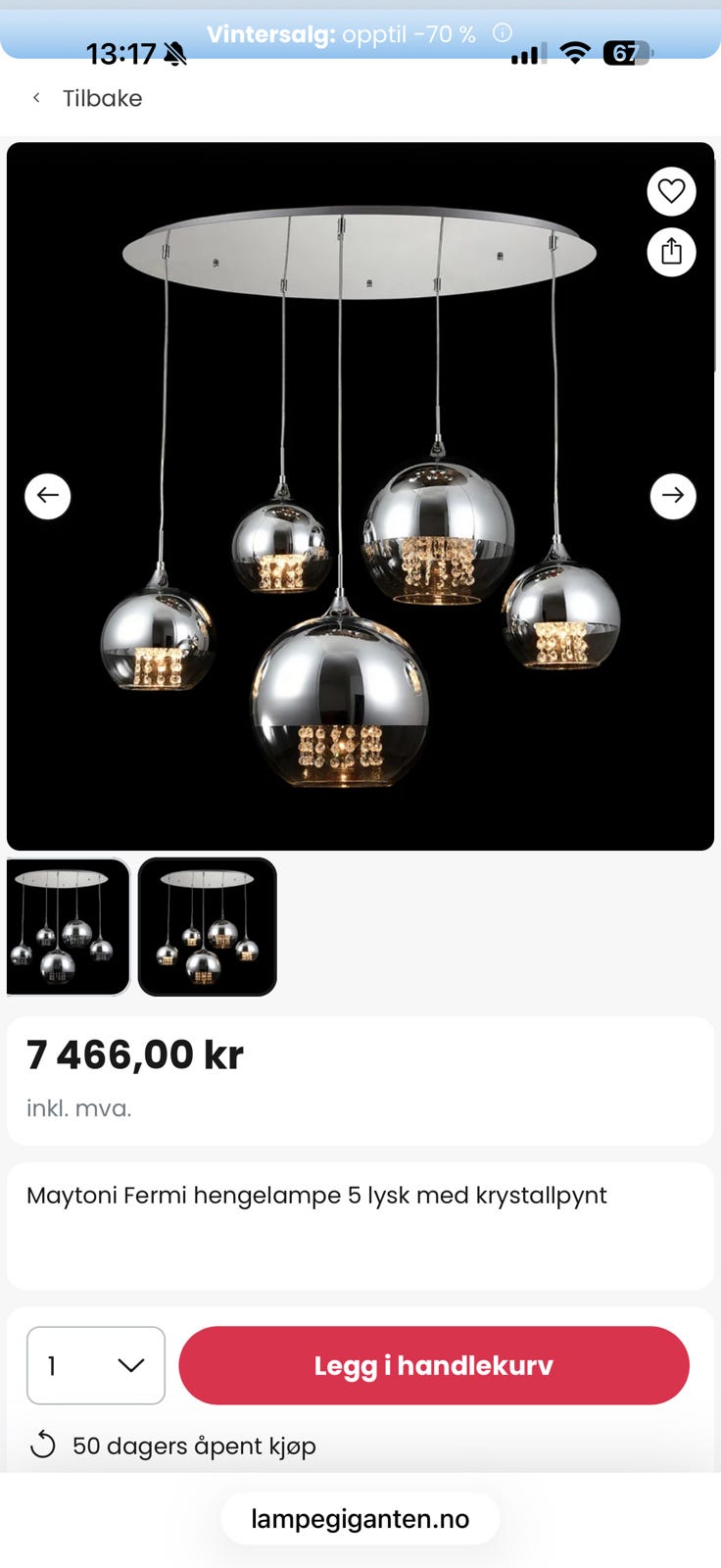The width and height of the screenshot is (721, 1568).
Task: Open the share options icon
Action: point(671,252)
